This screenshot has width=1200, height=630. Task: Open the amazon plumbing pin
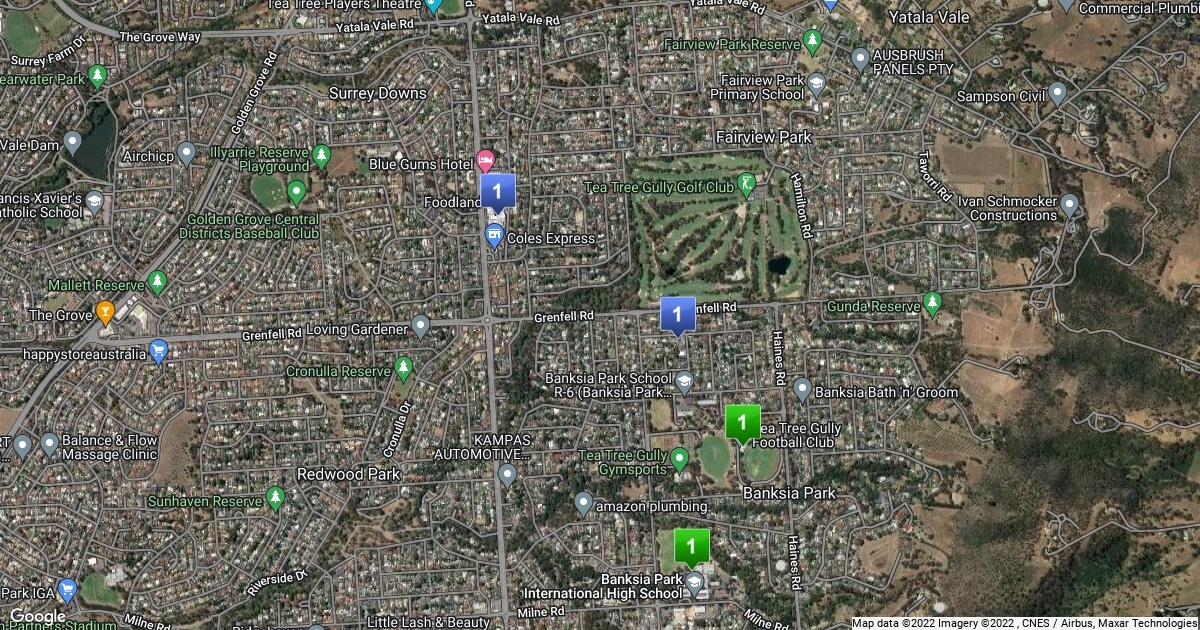tap(584, 503)
